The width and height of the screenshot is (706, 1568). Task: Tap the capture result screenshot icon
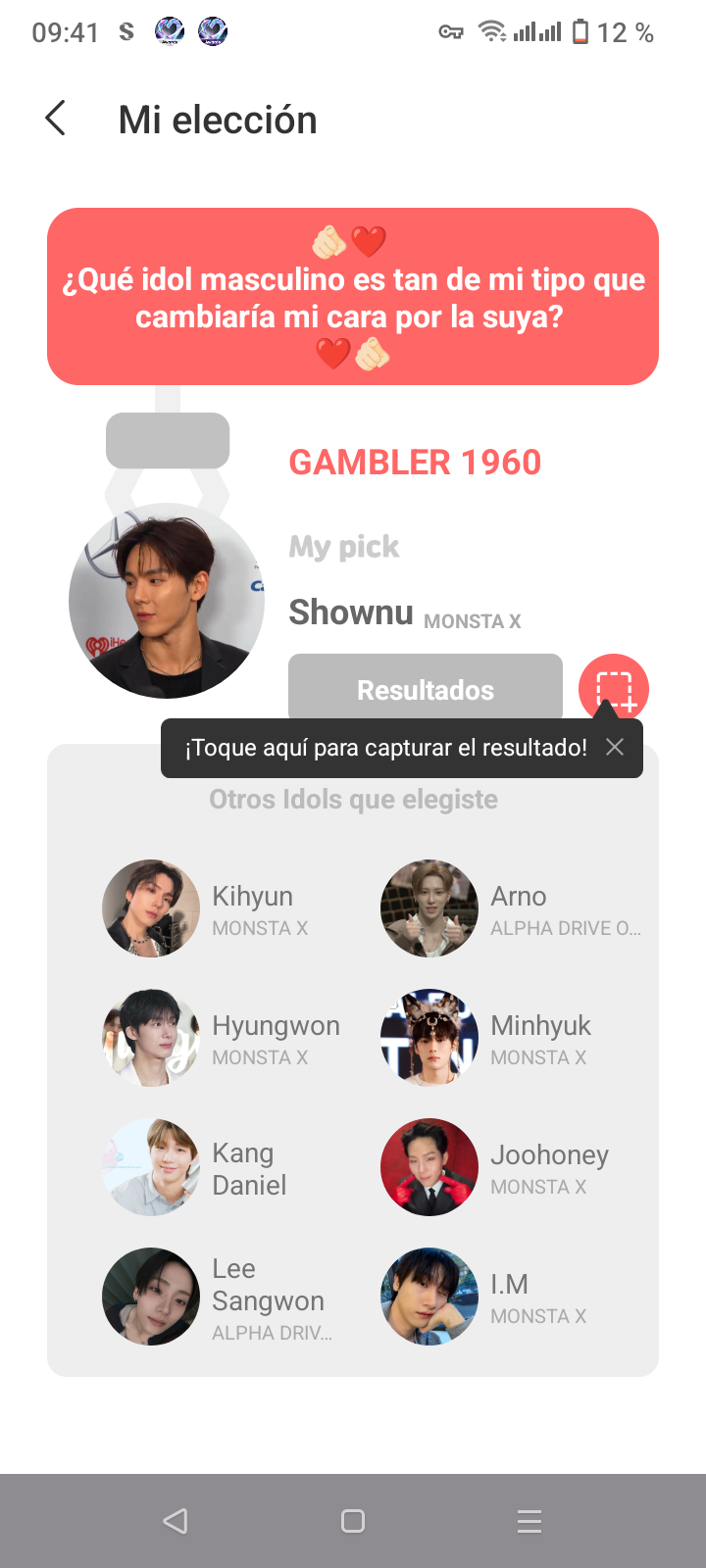click(614, 689)
